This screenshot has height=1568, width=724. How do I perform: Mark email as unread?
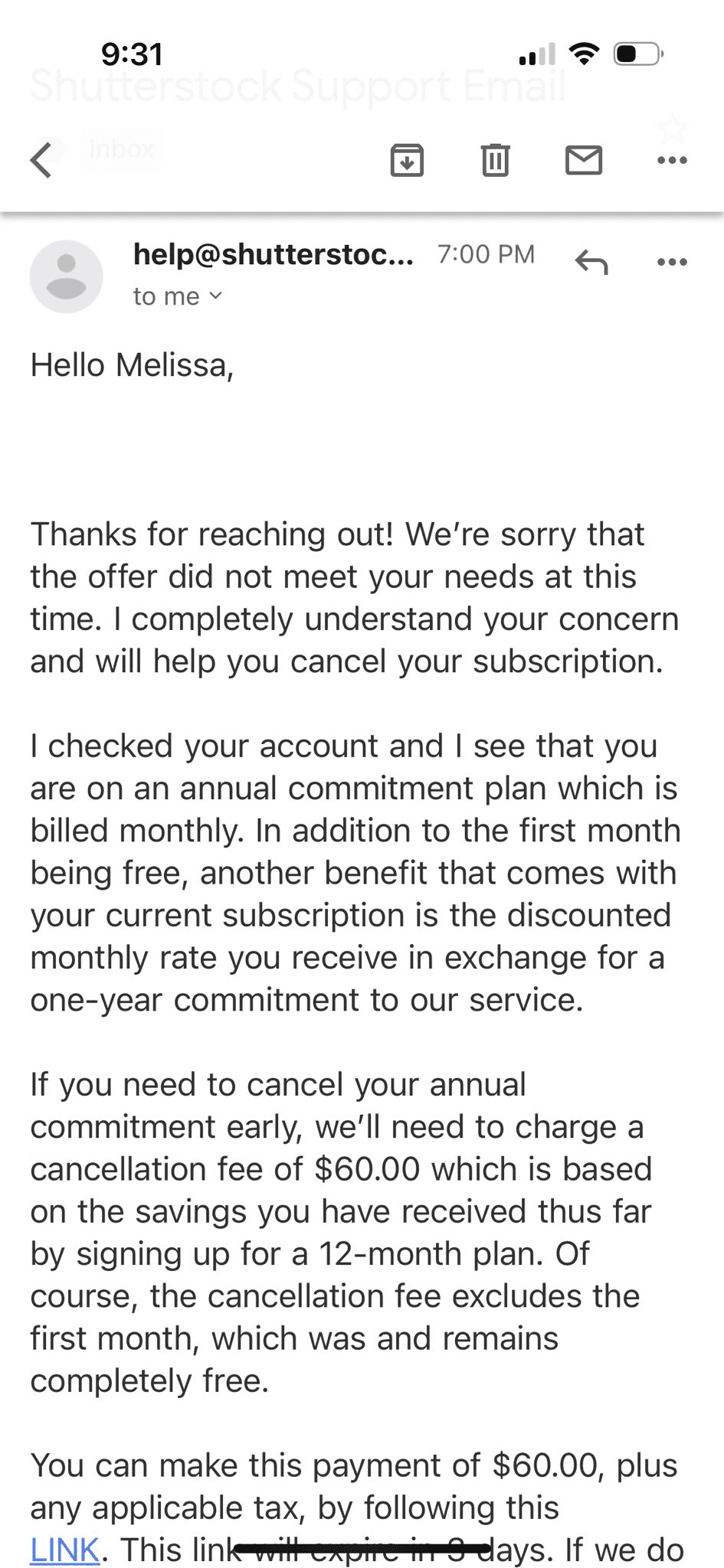point(584,160)
